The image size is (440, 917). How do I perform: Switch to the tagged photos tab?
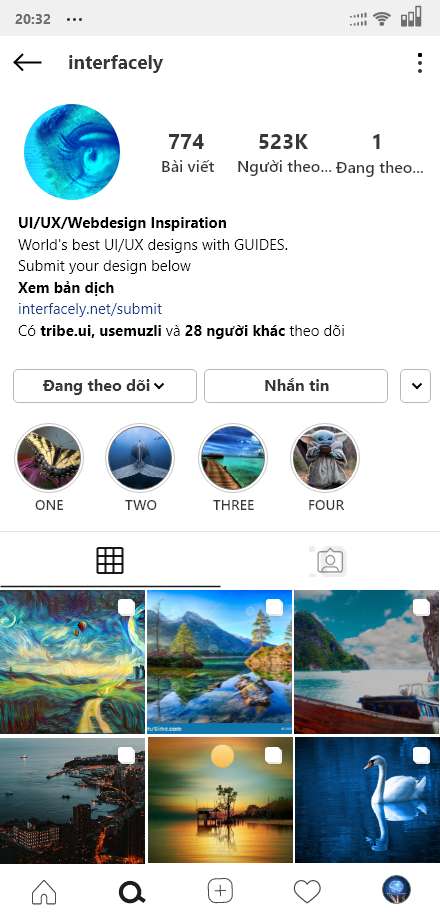[331, 561]
